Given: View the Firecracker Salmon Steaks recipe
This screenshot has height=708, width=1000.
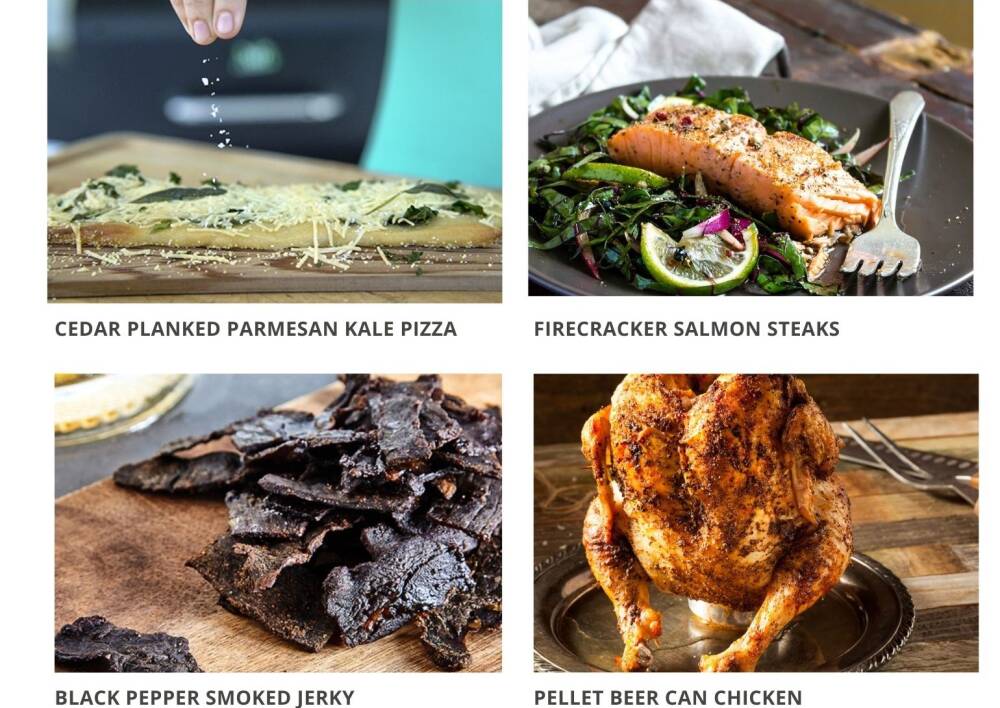Looking at the screenshot, I should (686, 328).
